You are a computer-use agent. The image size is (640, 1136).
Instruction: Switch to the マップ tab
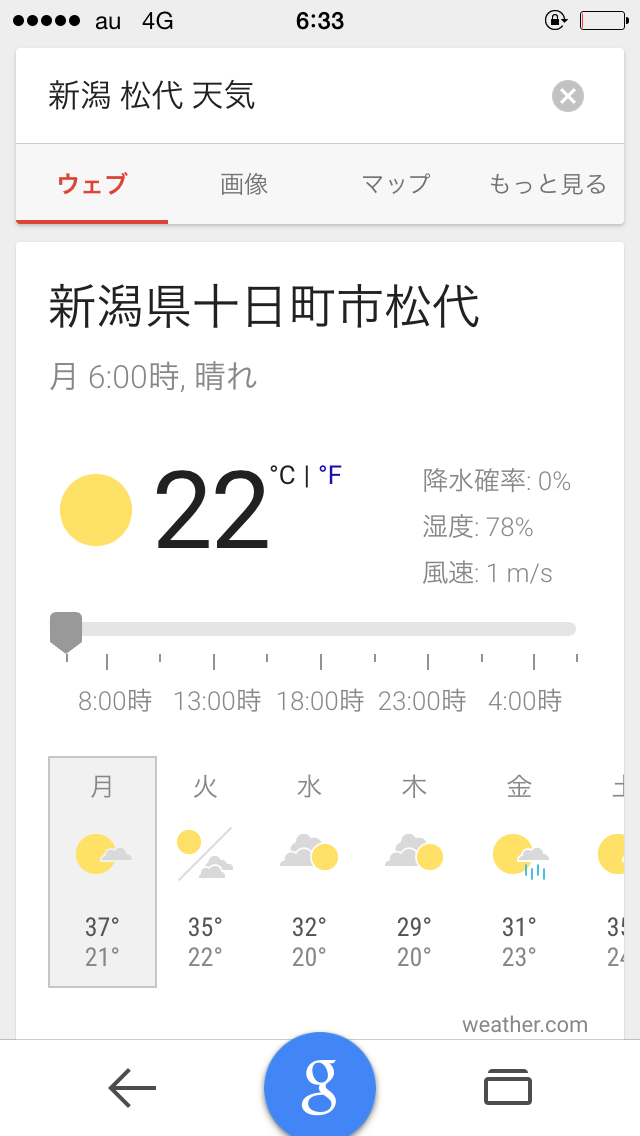[x=395, y=184]
